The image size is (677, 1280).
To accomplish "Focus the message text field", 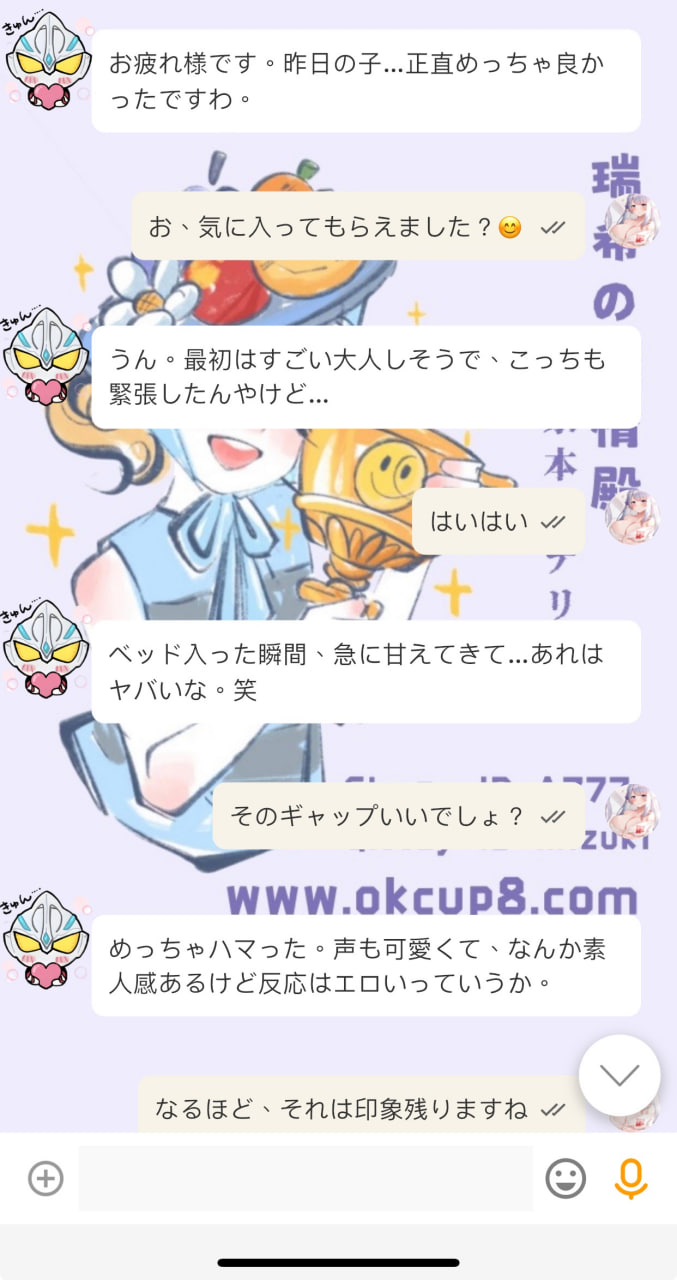I will tap(305, 1179).
